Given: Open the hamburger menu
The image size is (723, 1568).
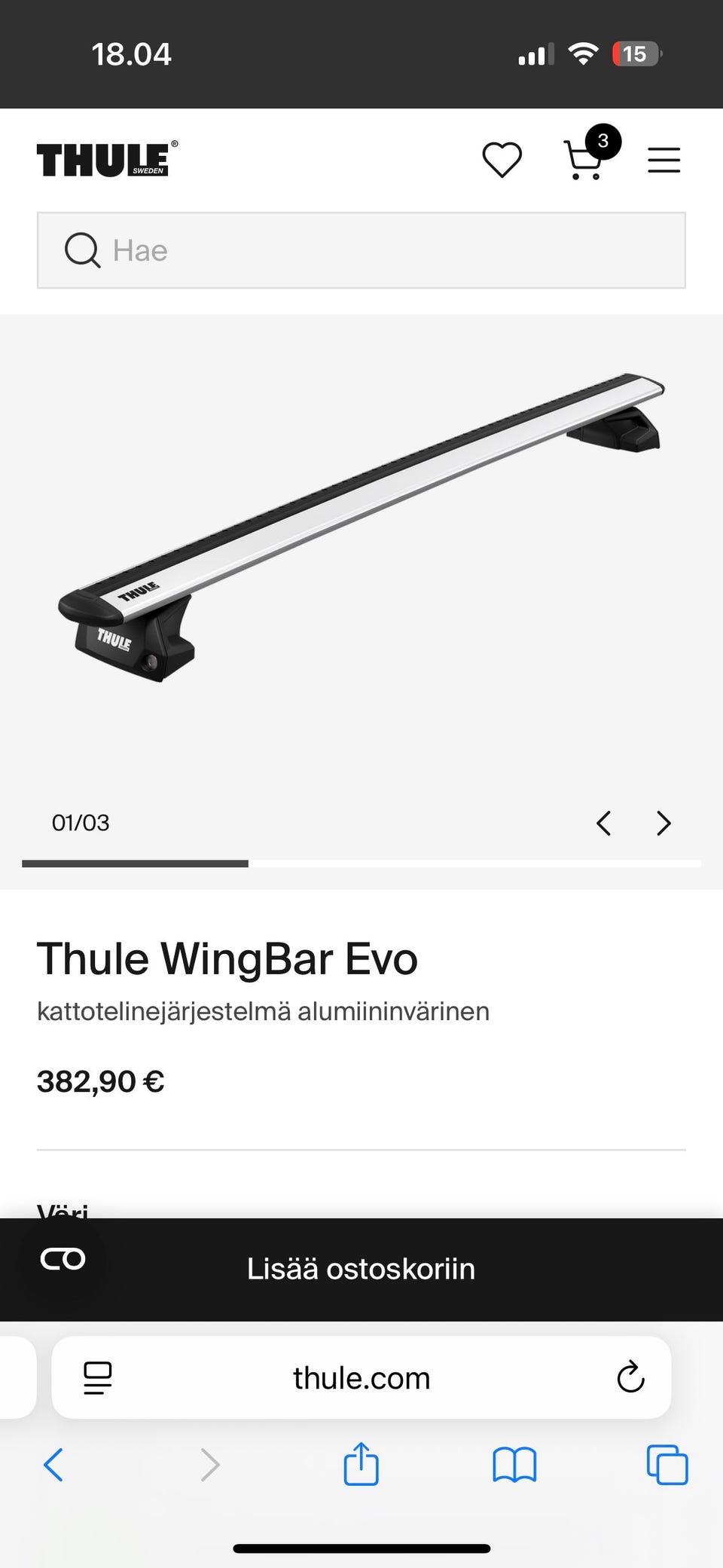Looking at the screenshot, I should coord(664,160).
